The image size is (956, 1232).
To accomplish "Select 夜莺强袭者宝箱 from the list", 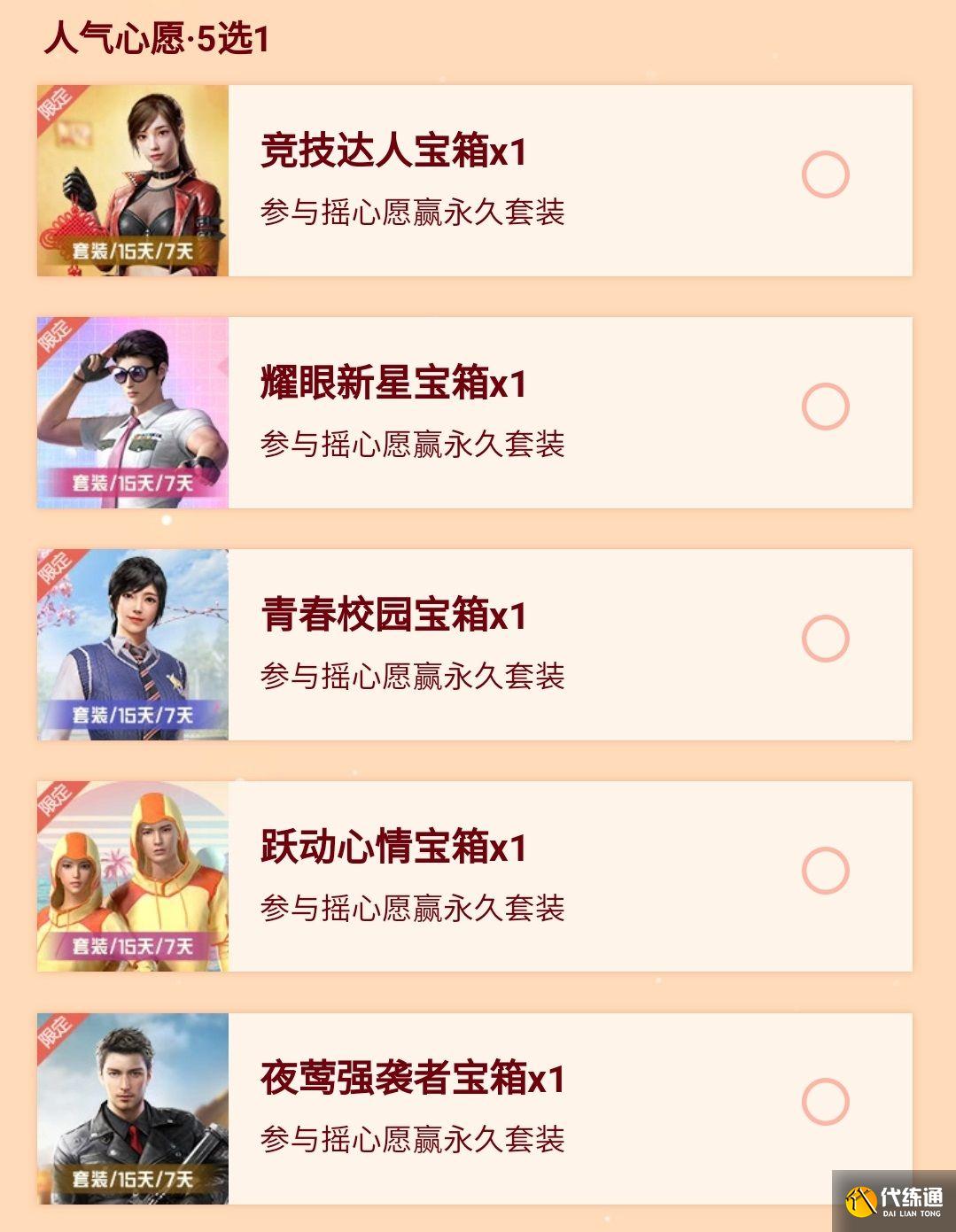I will point(825,1102).
